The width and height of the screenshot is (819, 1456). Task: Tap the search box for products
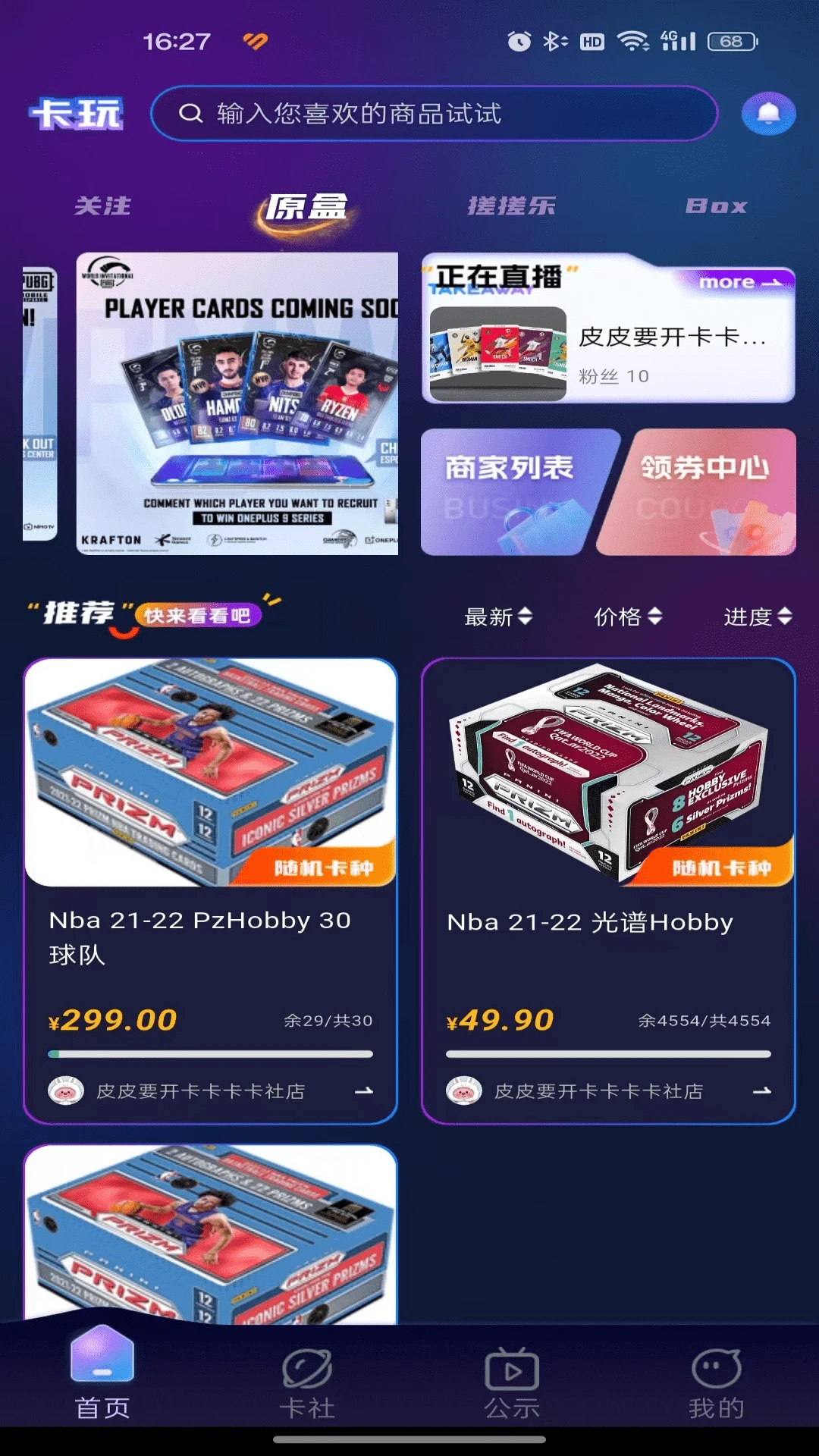pos(434,114)
